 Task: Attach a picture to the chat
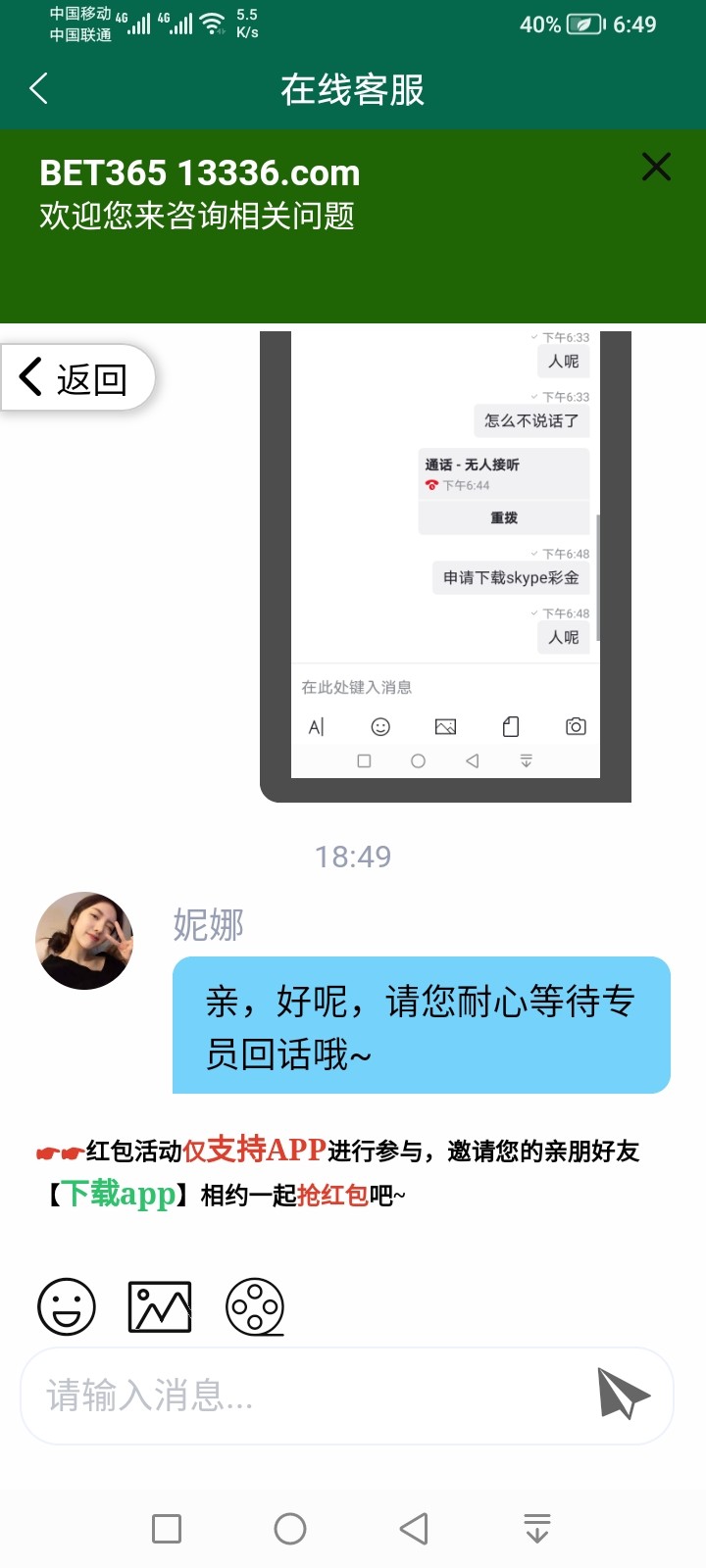[160, 1306]
